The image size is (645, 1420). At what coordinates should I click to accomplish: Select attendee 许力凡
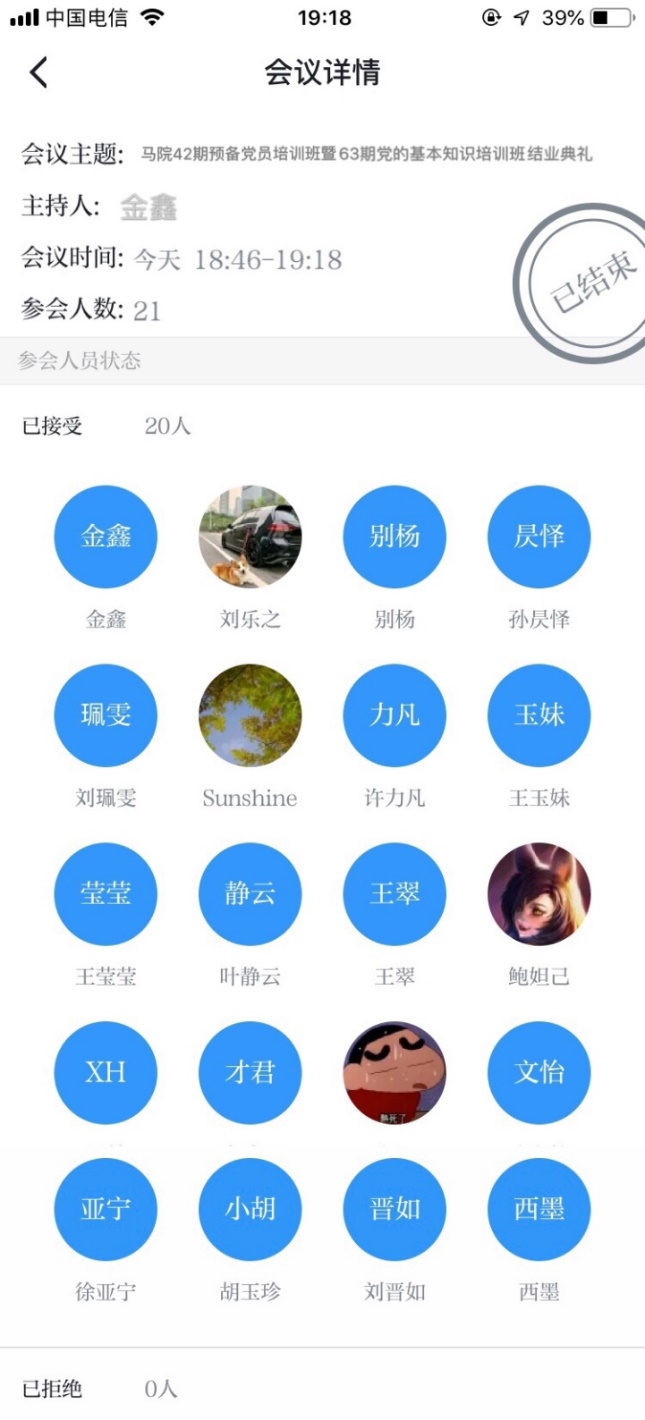point(394,715)
